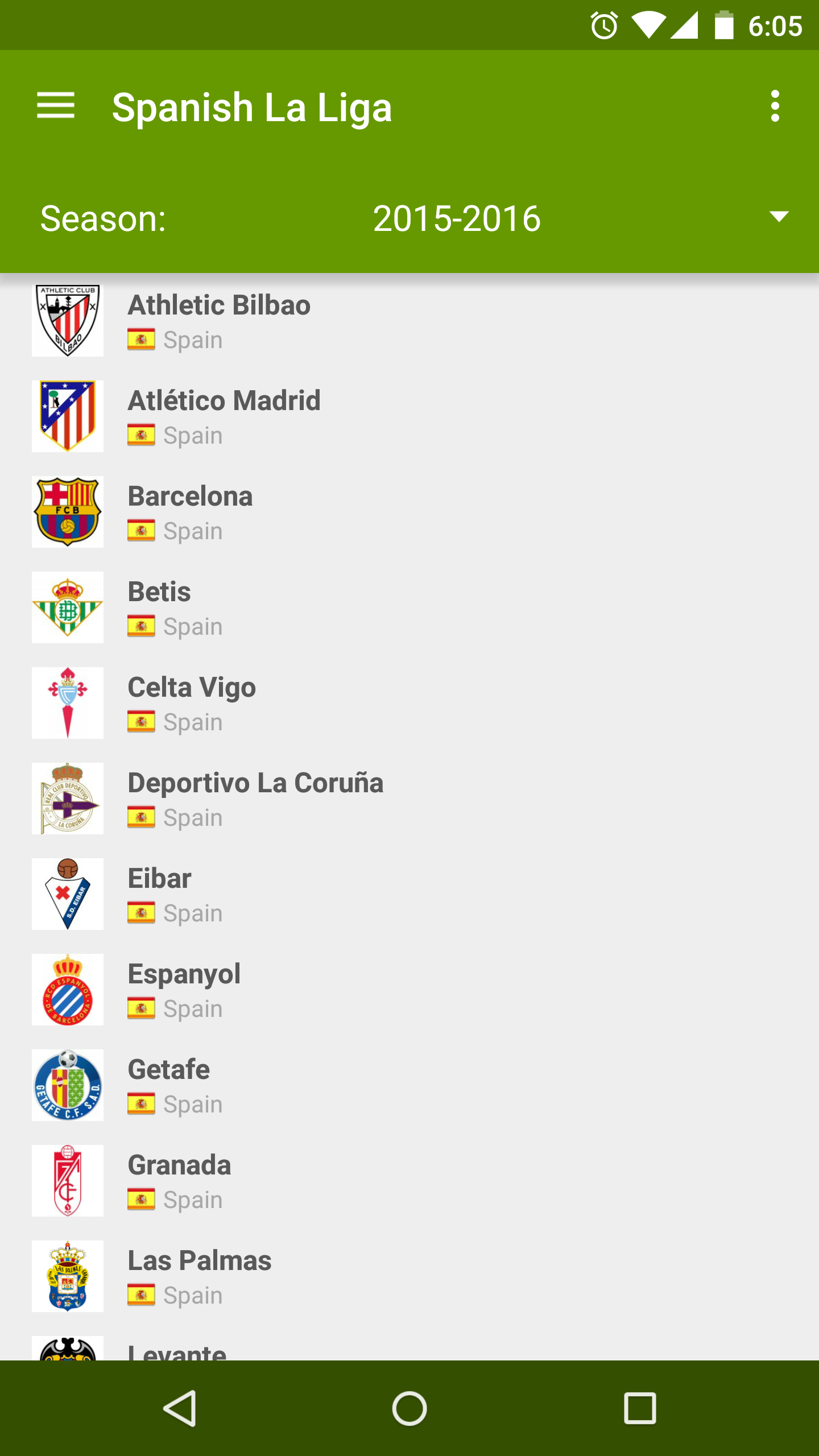Select the Atlético Madrid crest logo
Screen dimensions: 819x1456
(67, 415)
